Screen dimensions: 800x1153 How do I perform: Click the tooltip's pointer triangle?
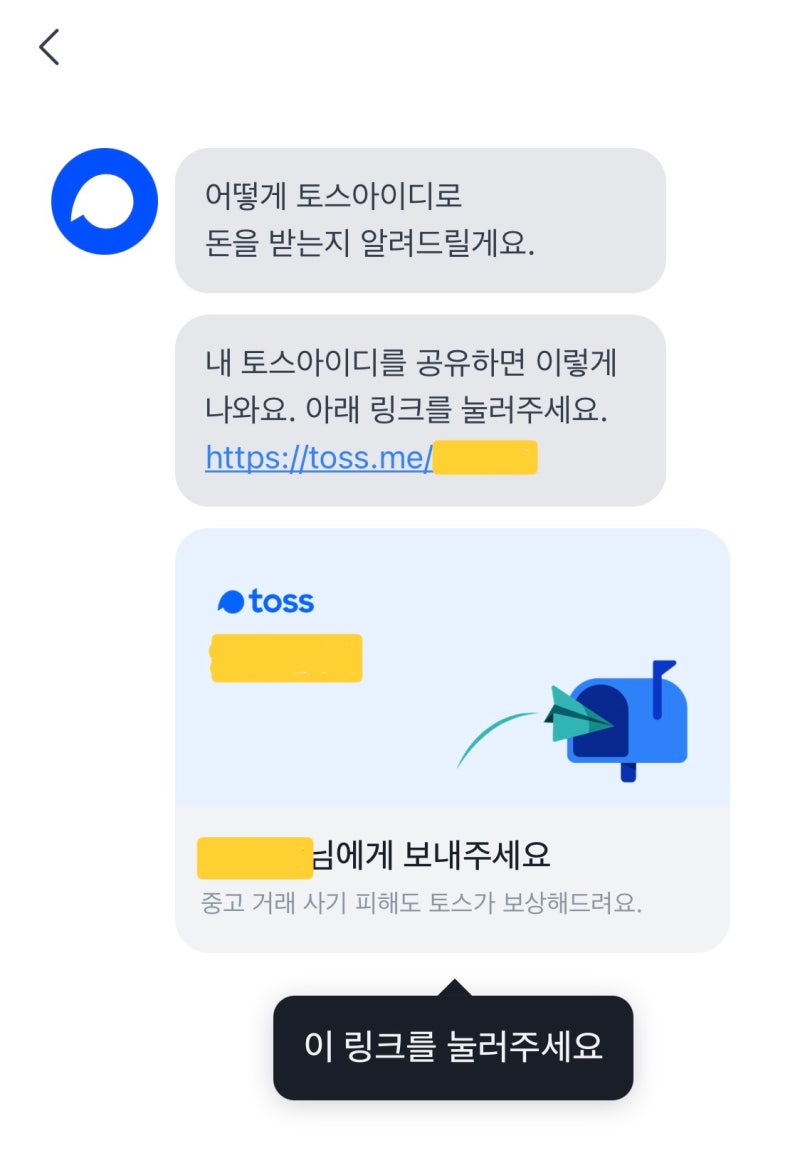point(455,988)
